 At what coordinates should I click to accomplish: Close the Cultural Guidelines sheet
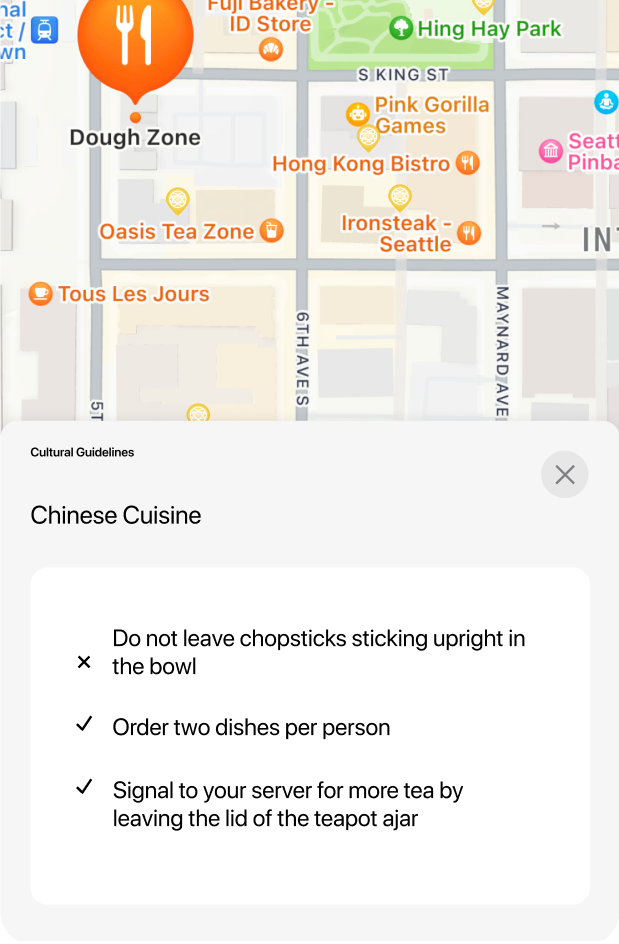pyautogui.click(x=565, y=475)
